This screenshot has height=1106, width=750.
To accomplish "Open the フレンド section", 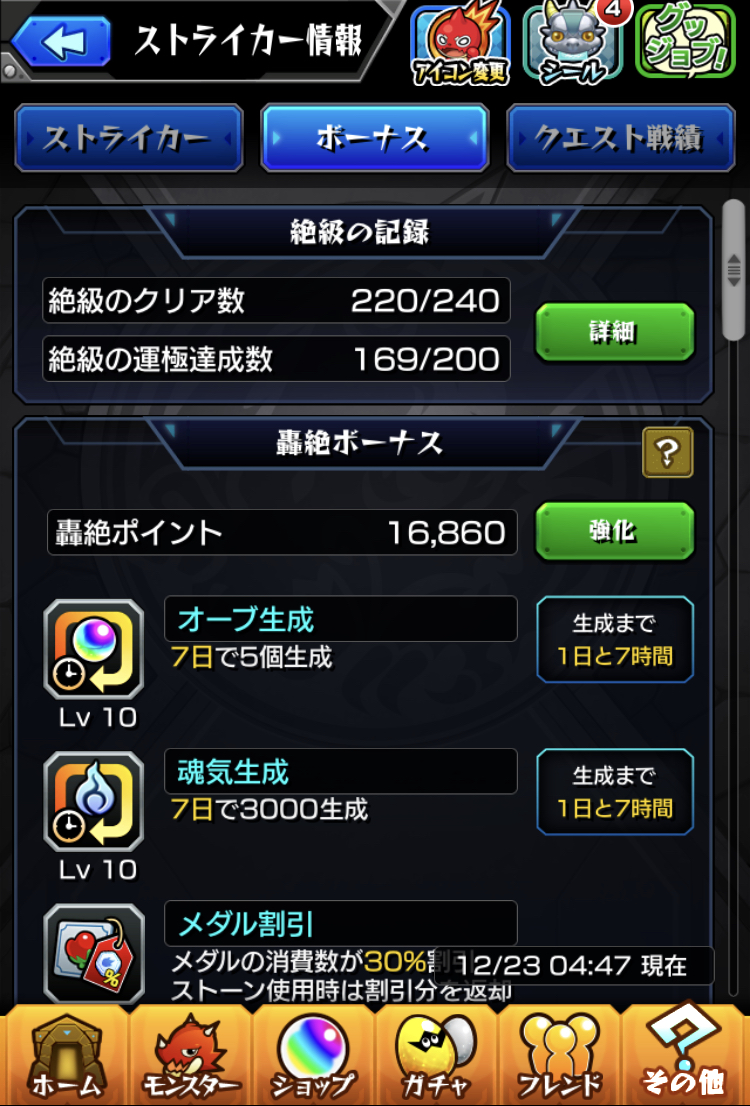I will pyautogui.click(x=559, y=1055).
